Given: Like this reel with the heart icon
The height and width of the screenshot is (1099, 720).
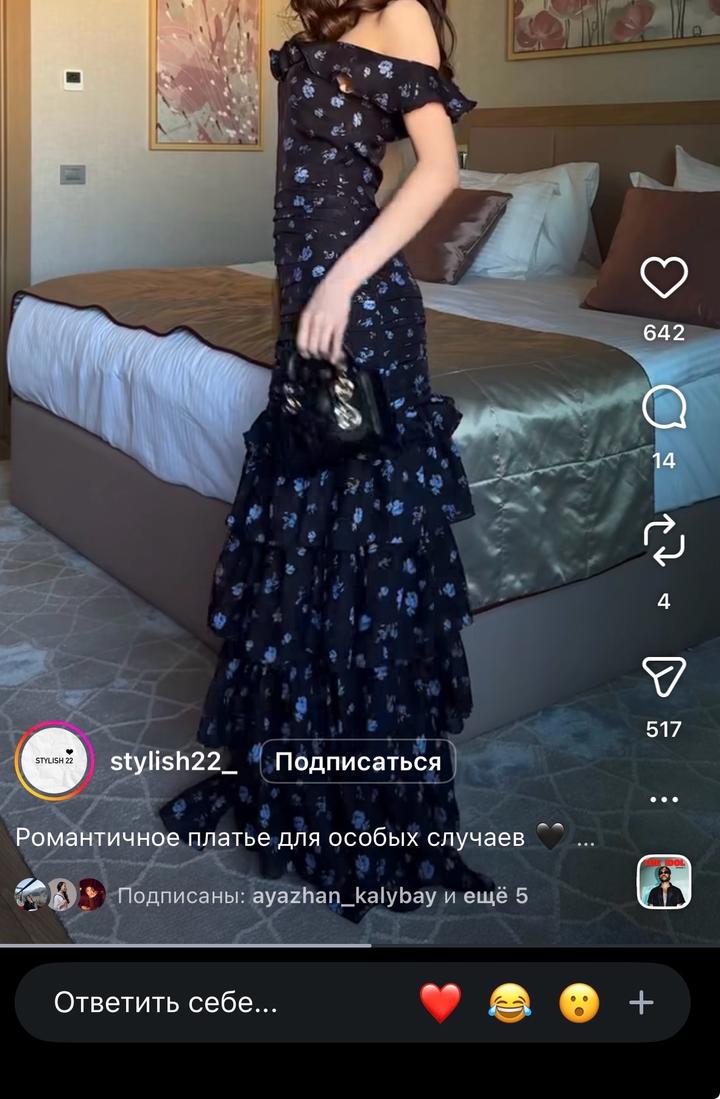Looking at the screenshot, I should pyautogui.click(x=664, y=278).
